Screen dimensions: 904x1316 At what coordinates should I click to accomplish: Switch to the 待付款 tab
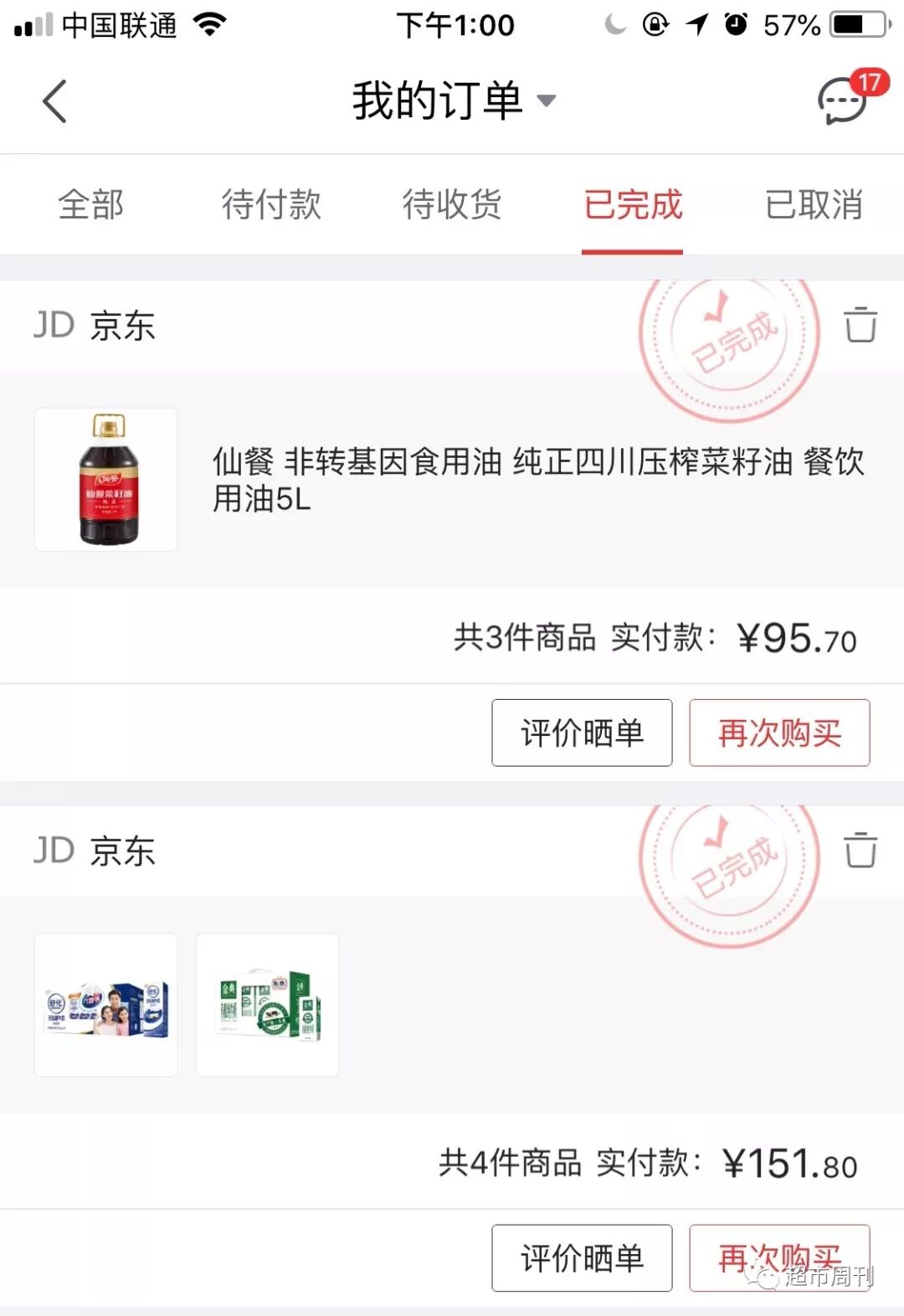click(x=271, y=205)
